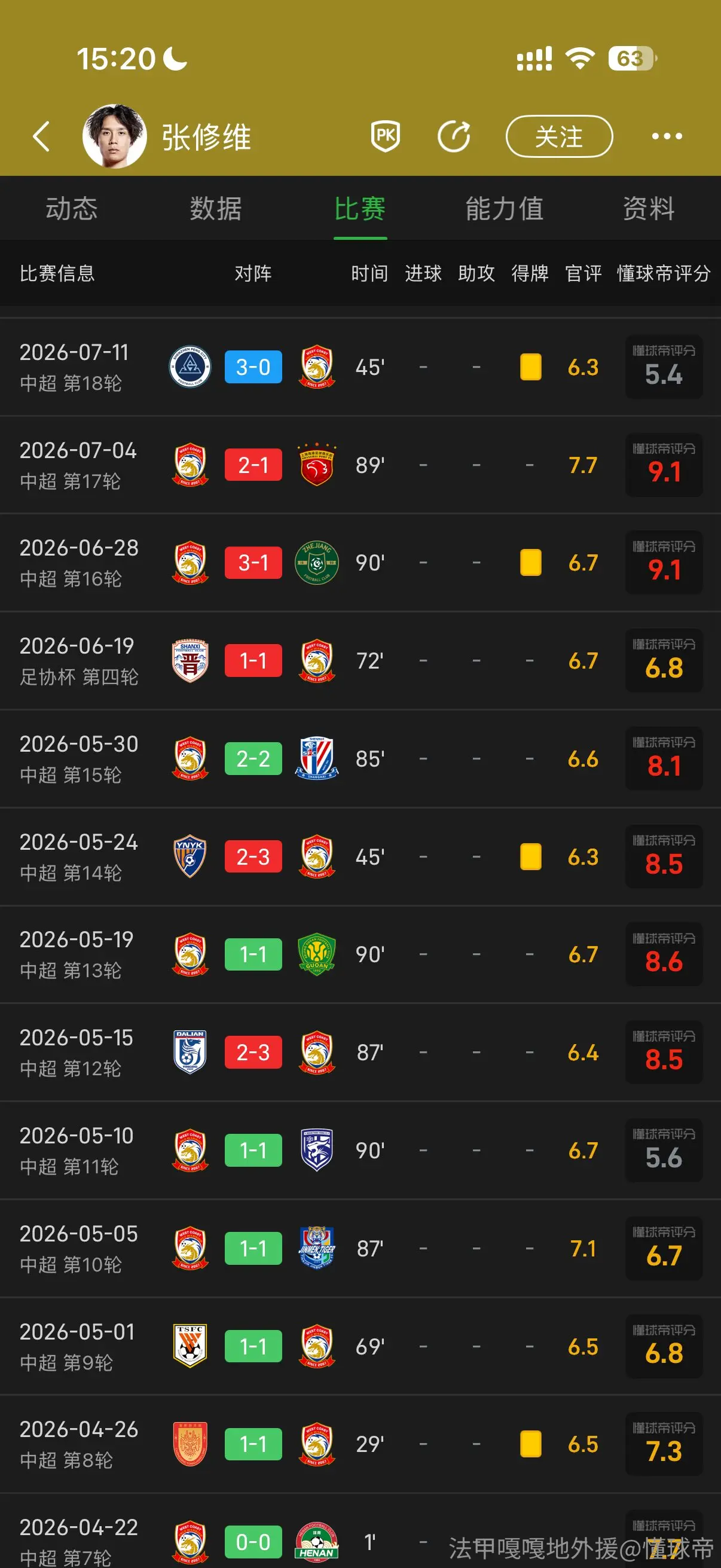
Task: Open the three-dot overflow menu
Action: [666, 136]
